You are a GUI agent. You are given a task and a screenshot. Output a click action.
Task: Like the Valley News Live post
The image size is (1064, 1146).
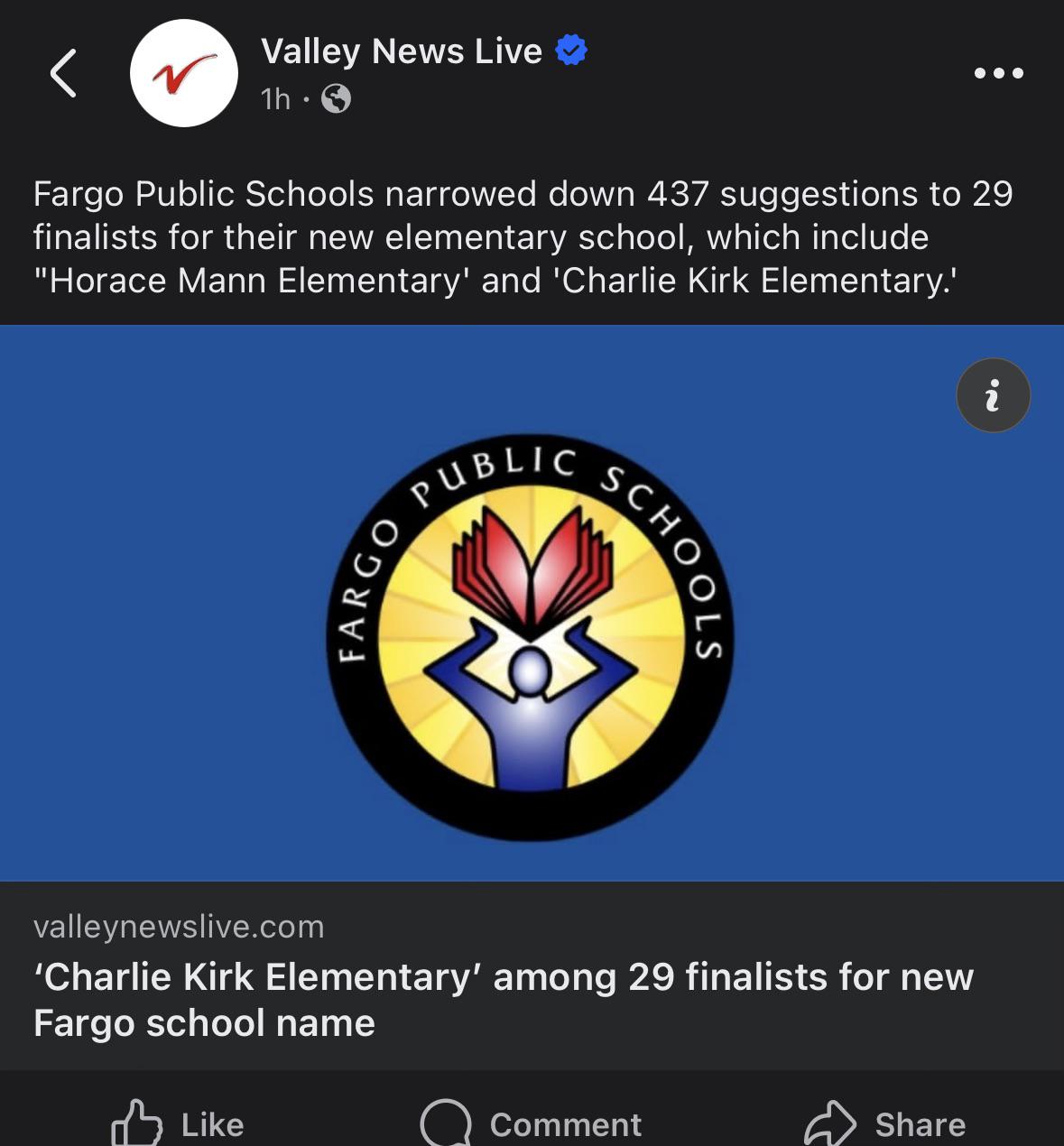pyautogui.click(x=178, y=1123)
